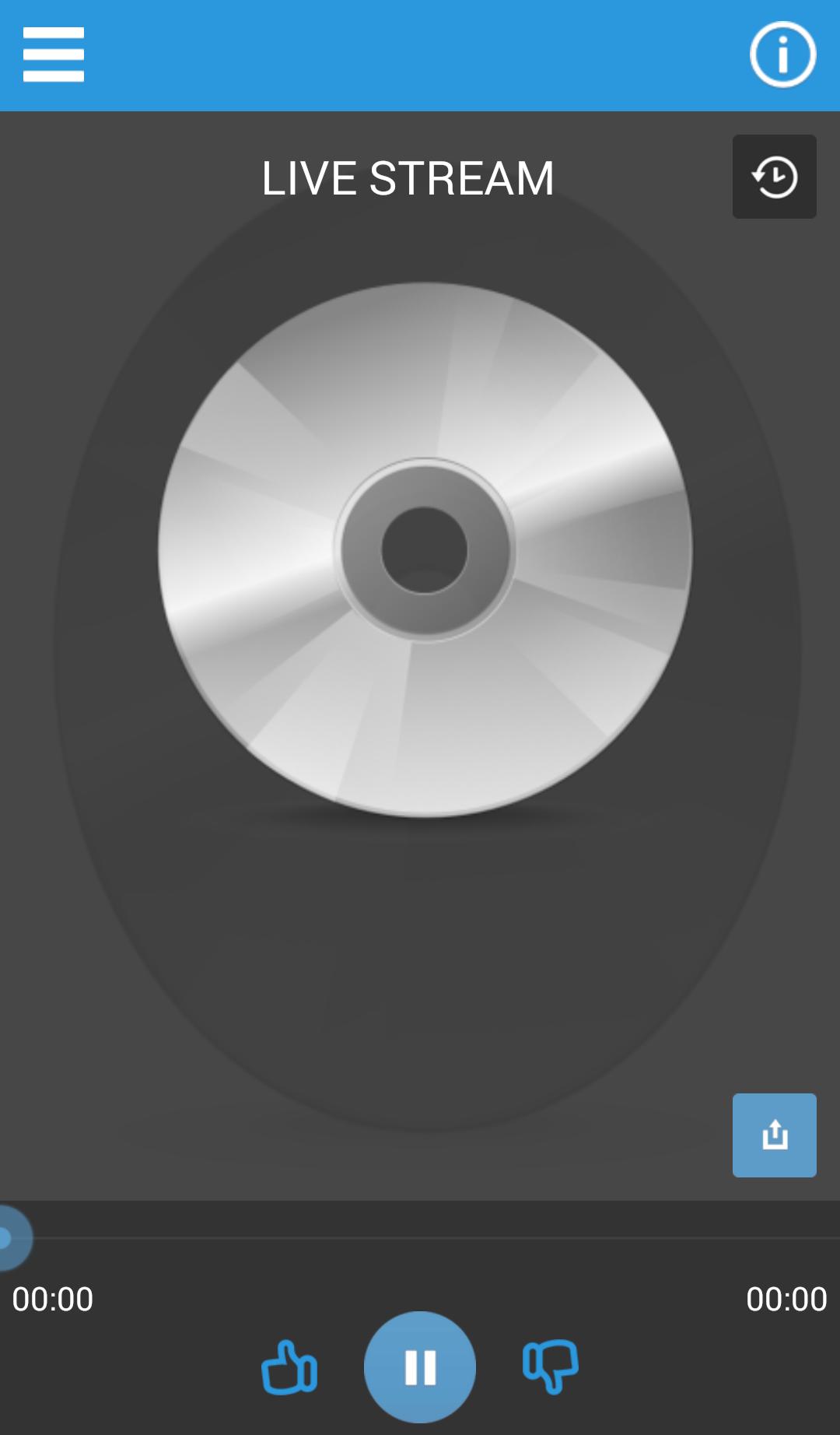Show the recently played history

tap(774, 177)
